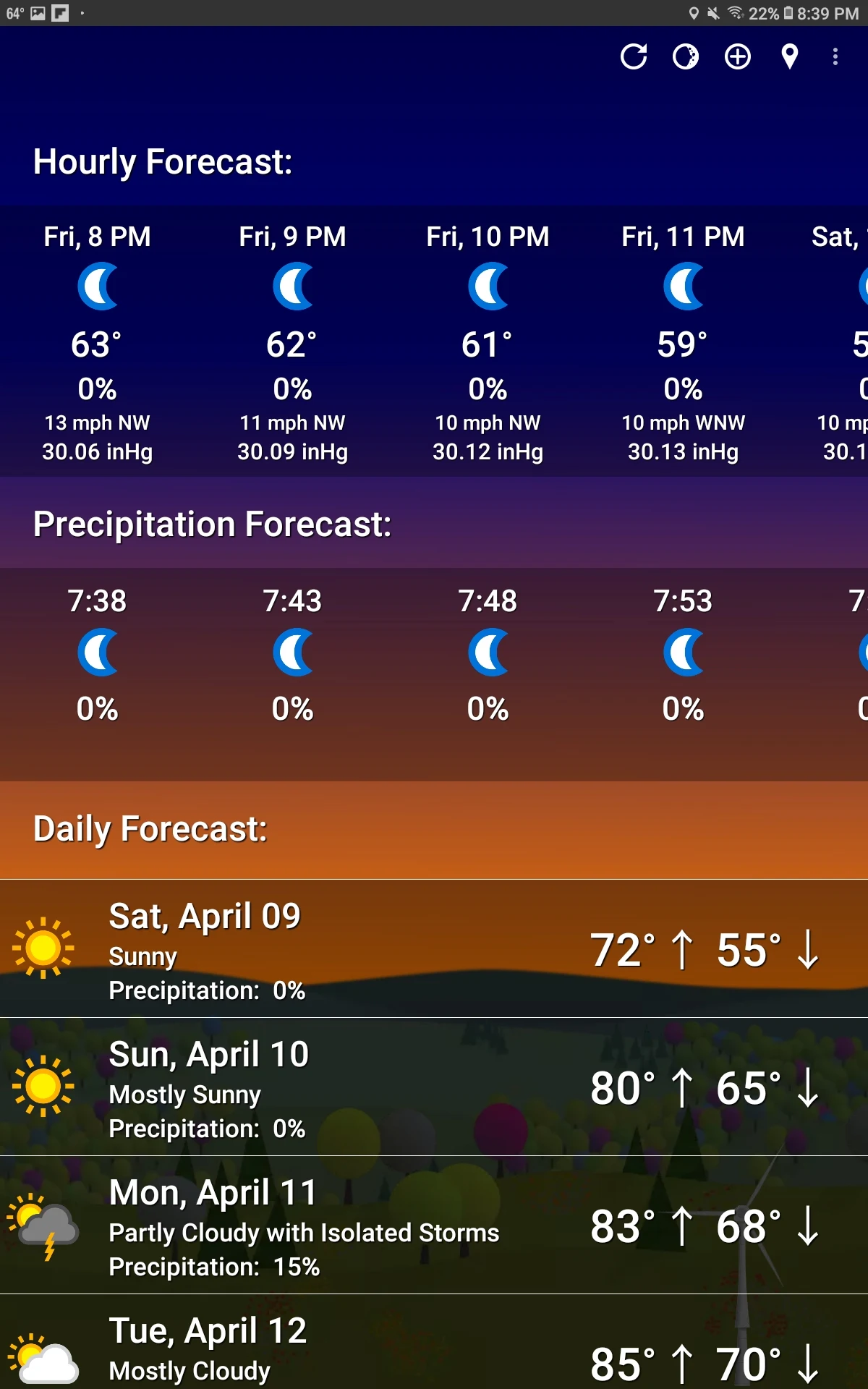The width and height of the screenshot is (868, 1389).
Task: Refresh the weather data
Action: pos(634,56)
